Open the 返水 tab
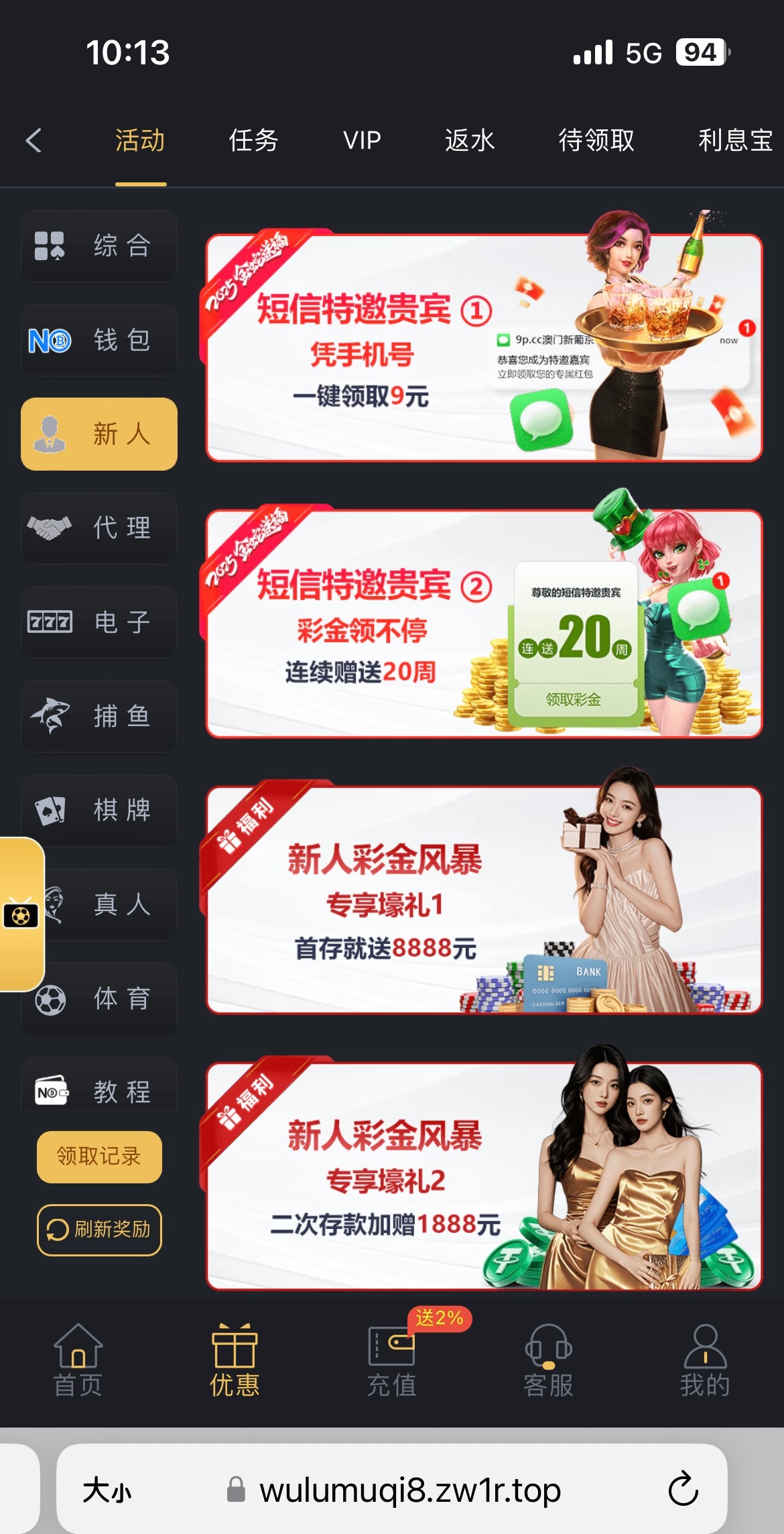 [x=470, y=140]
